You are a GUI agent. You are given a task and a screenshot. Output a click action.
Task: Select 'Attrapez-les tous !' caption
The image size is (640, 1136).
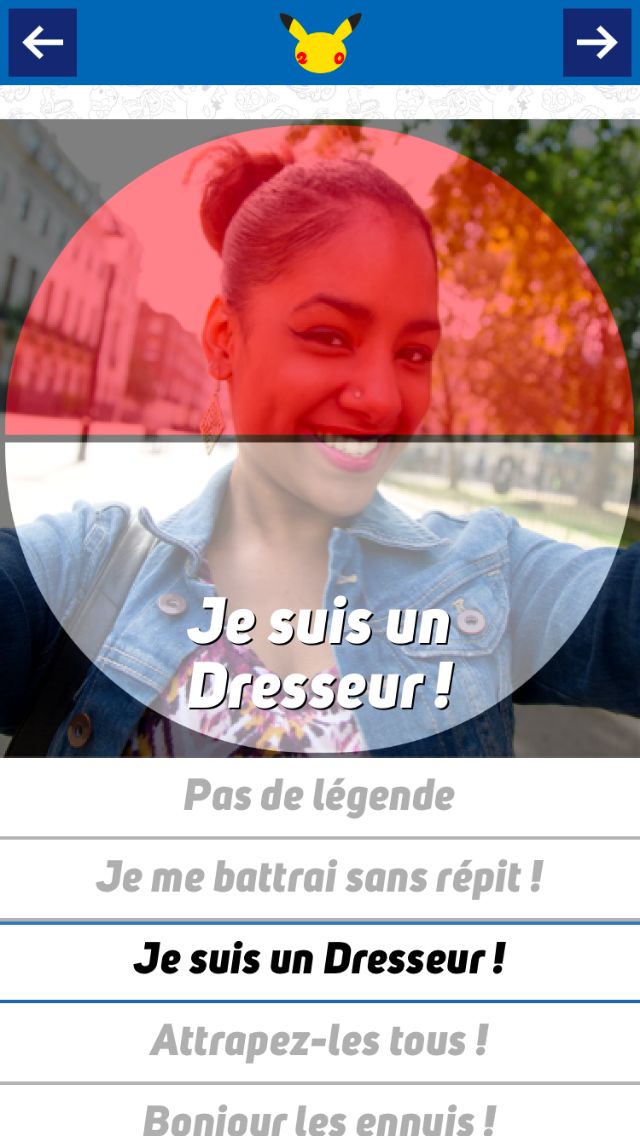tap(320, 1041)
